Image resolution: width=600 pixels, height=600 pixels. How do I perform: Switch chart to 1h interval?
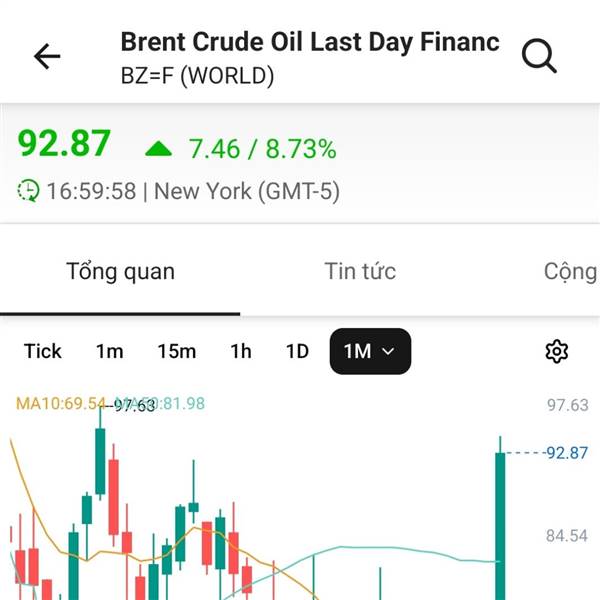(x=241, y=351)
